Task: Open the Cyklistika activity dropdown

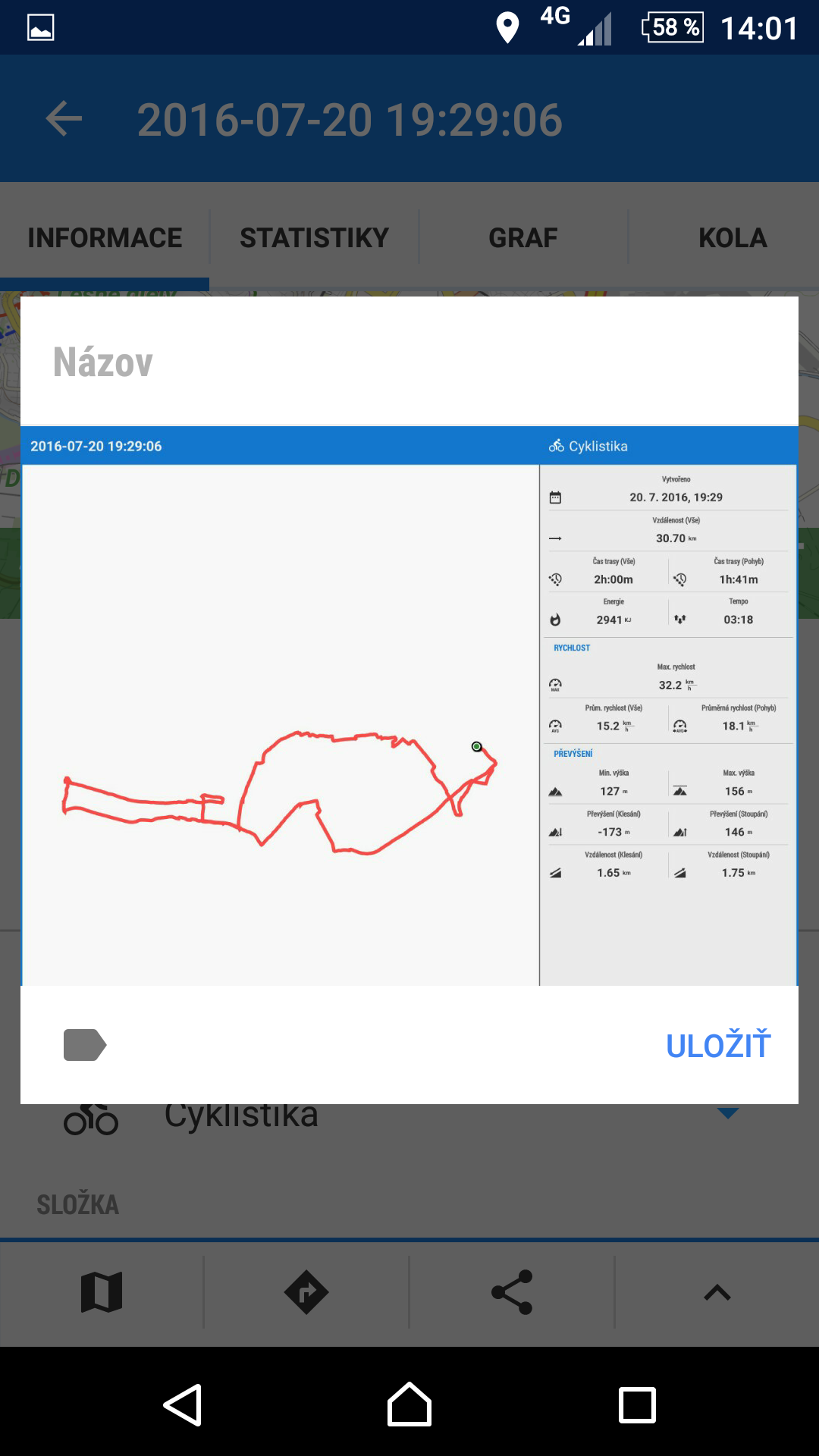Action: (x=726, y=1113)
